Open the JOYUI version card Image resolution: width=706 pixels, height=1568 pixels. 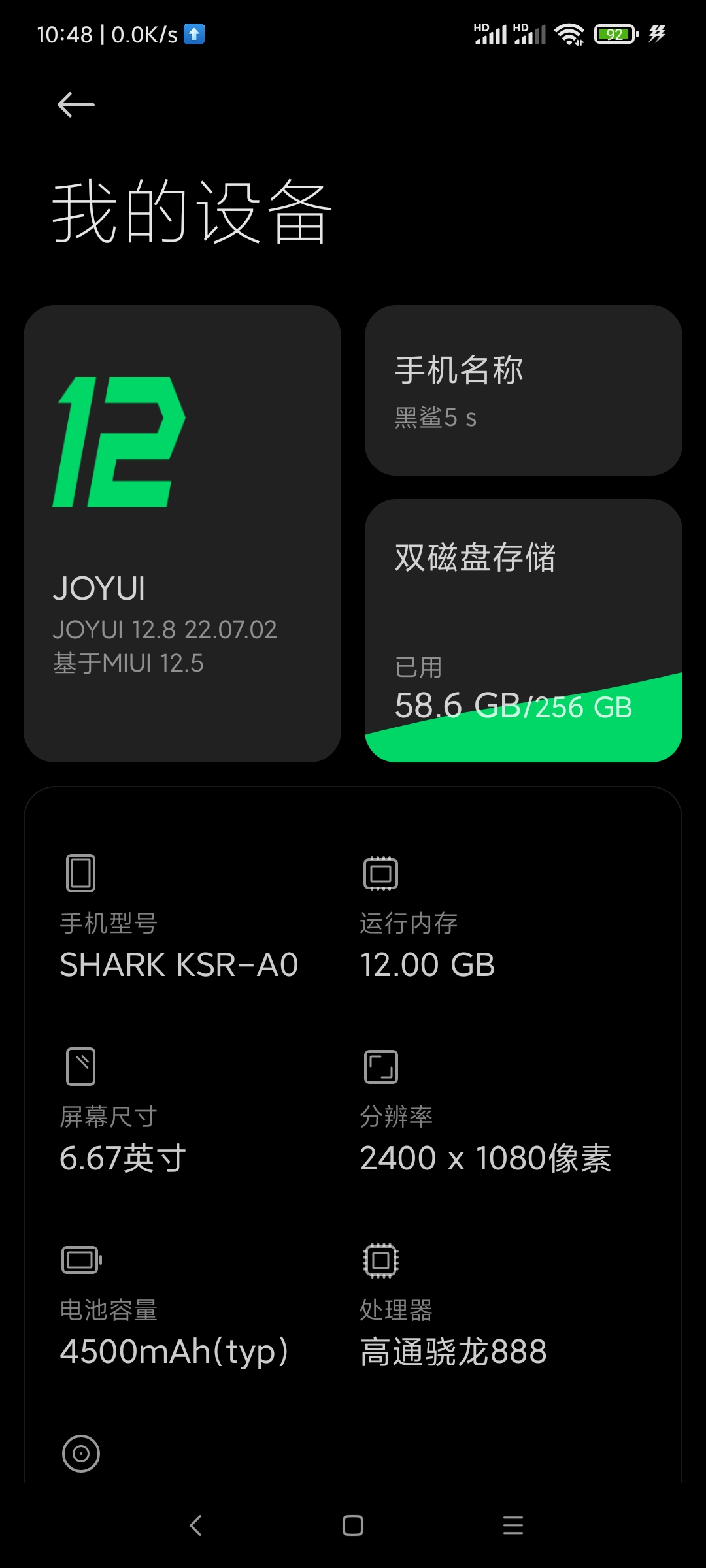click(x=182, y=533)
